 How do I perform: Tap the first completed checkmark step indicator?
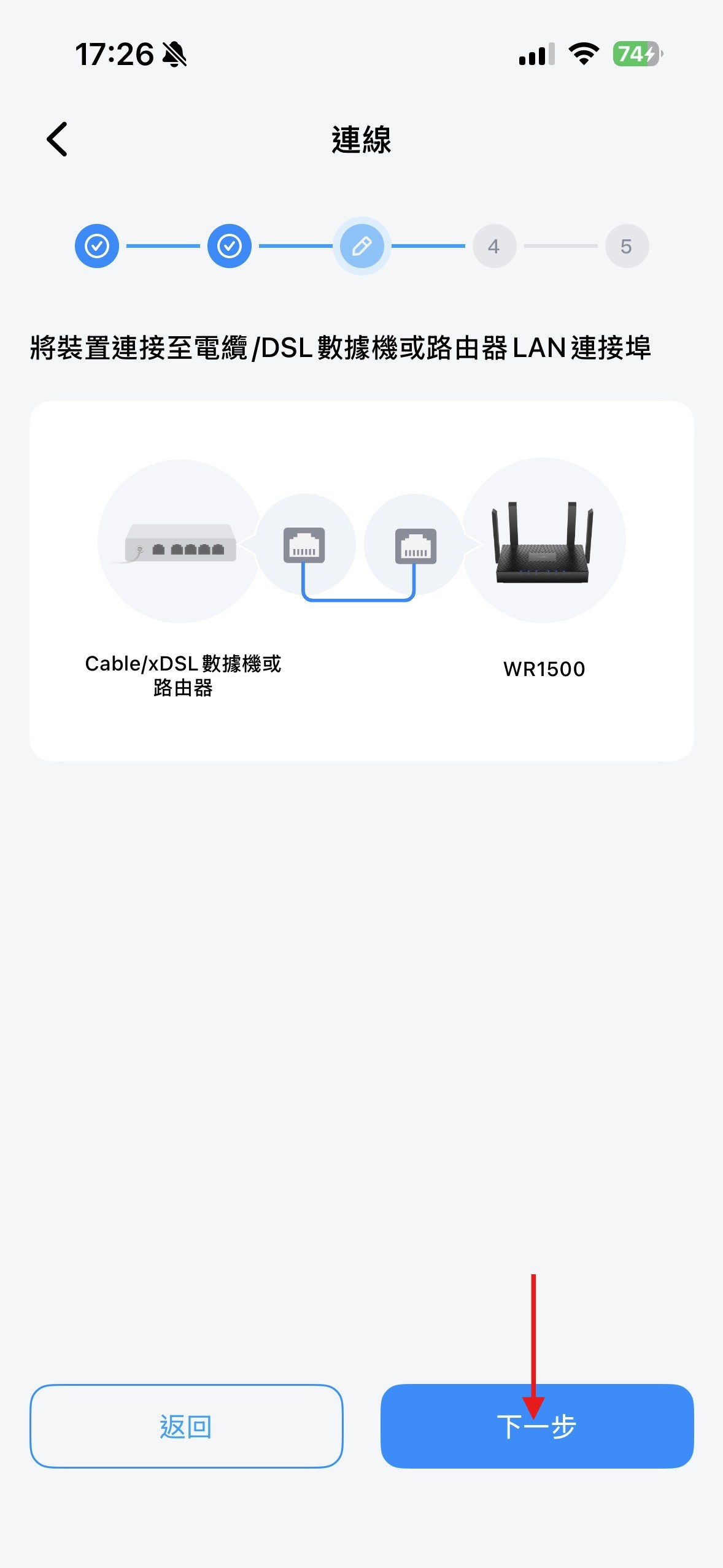pos(96,245)
